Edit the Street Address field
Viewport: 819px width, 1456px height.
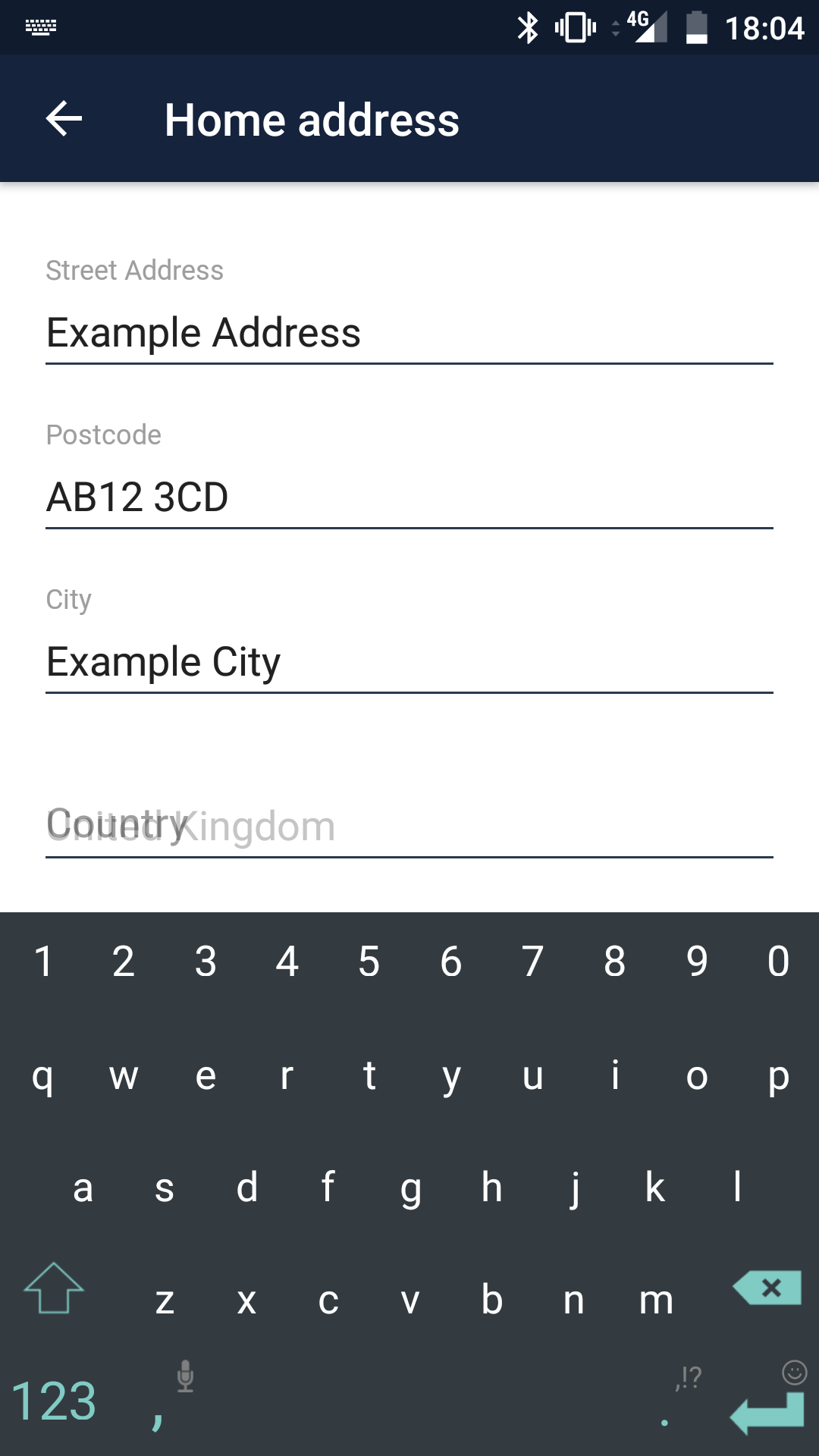(409, 334)
